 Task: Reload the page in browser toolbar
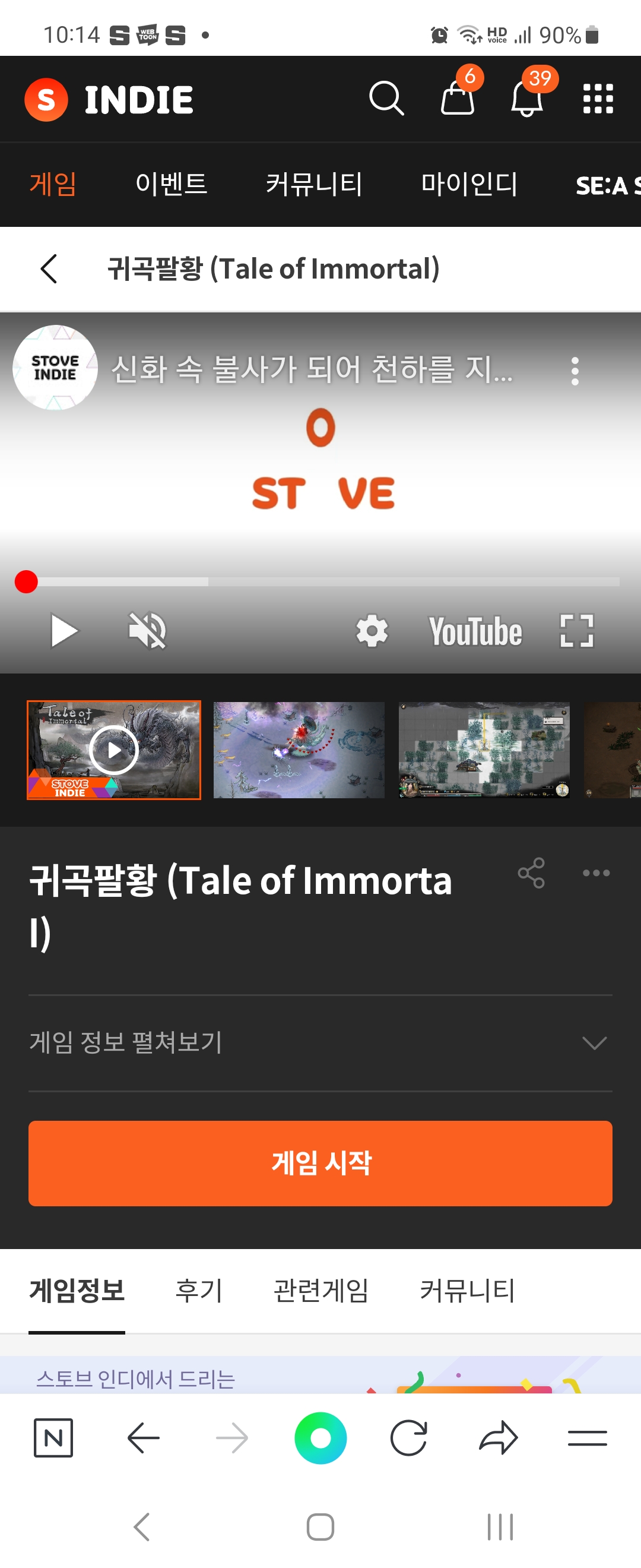[409, 1439]
